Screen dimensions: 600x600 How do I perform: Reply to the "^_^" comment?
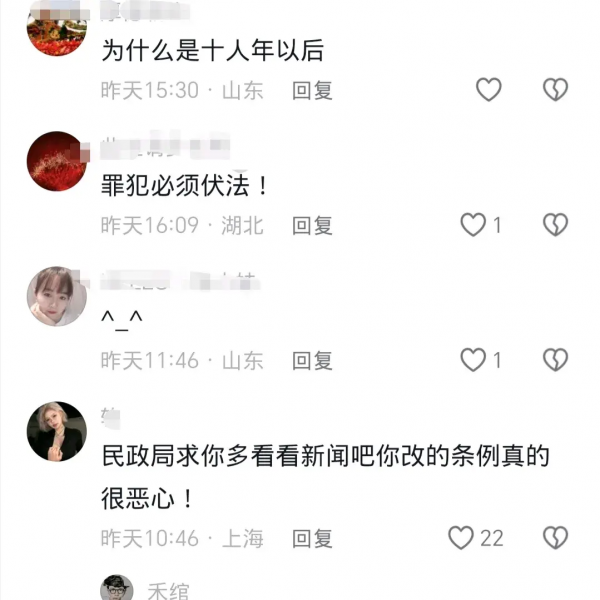[312, 360]
